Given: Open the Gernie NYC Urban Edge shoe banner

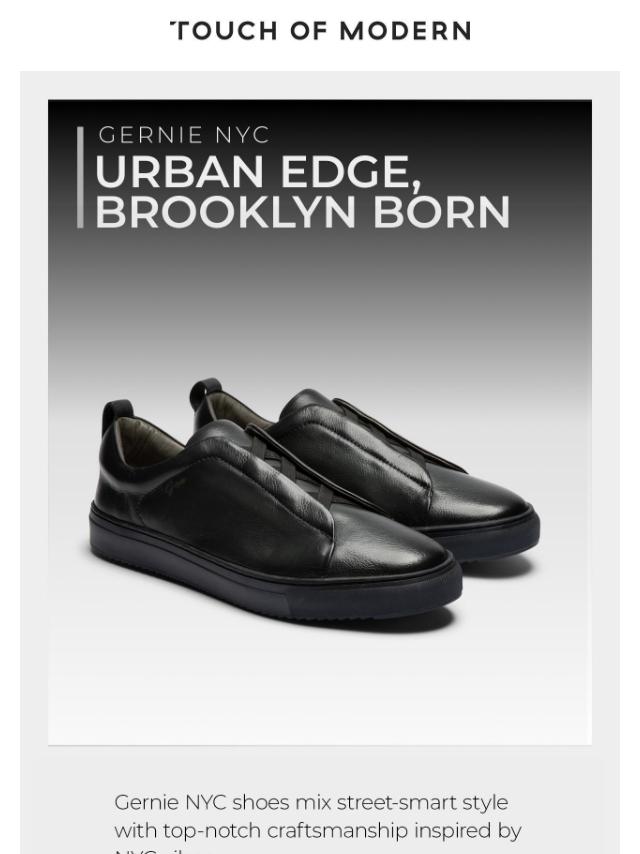Looking at the screenshot, I should (320, 422).
